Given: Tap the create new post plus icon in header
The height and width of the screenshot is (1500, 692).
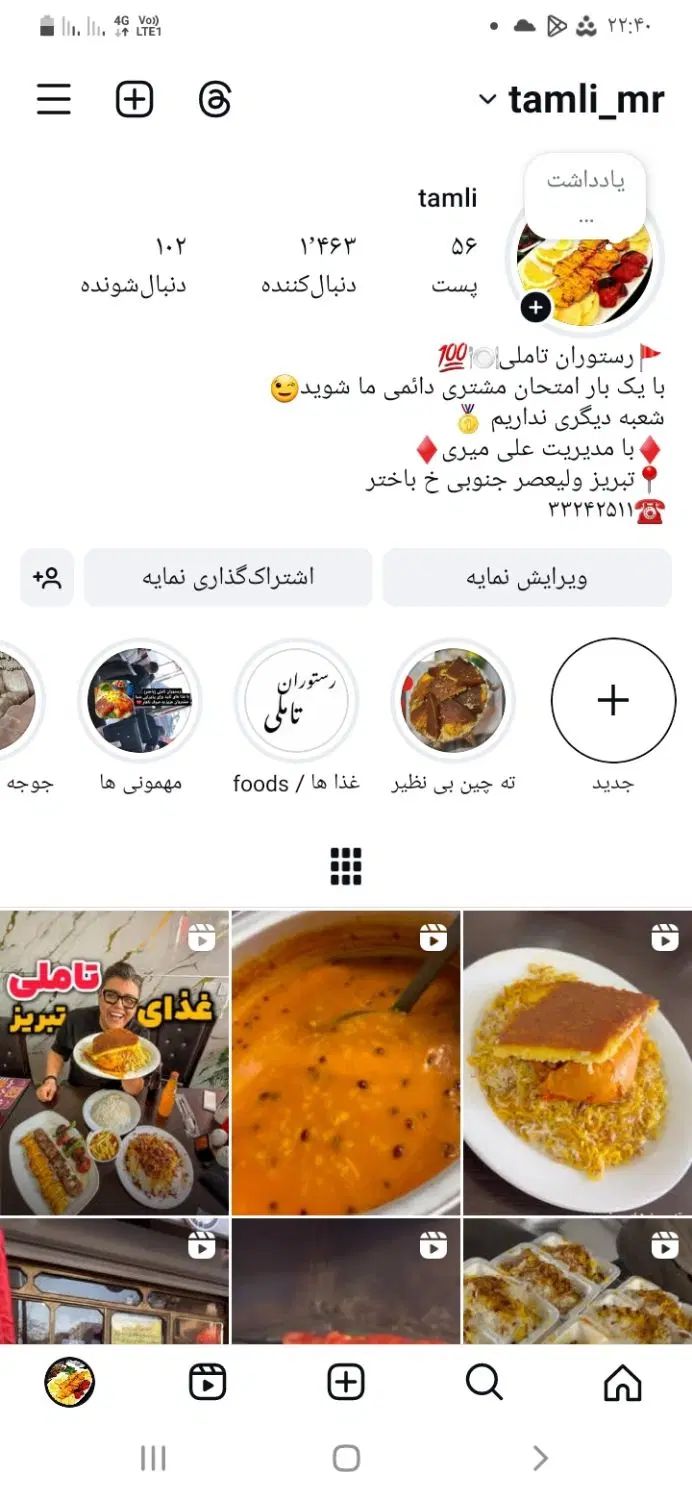Looking at the screenshot, I should (x=135, y=99).
